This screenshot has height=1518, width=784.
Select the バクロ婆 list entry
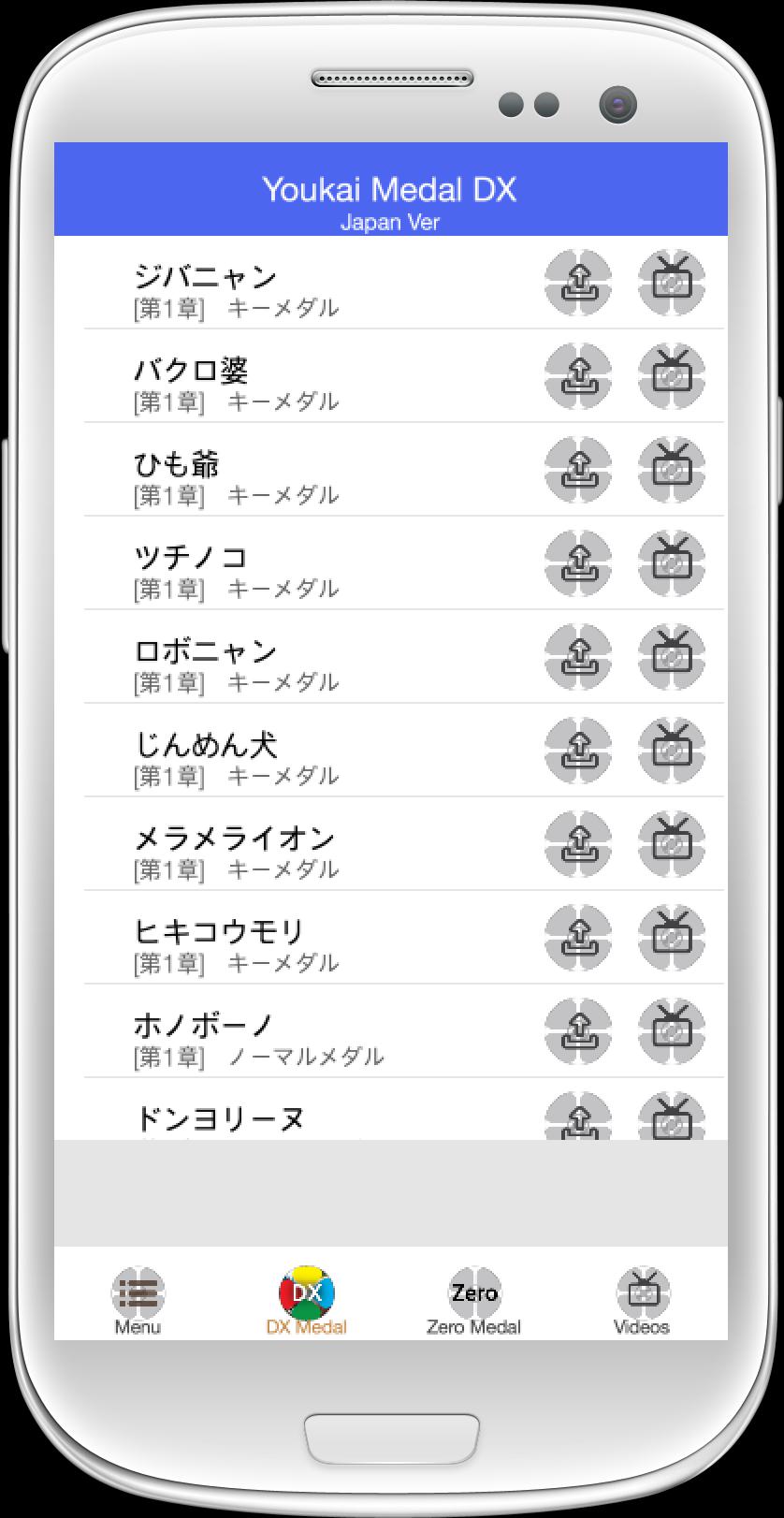[x=281, y=384]
